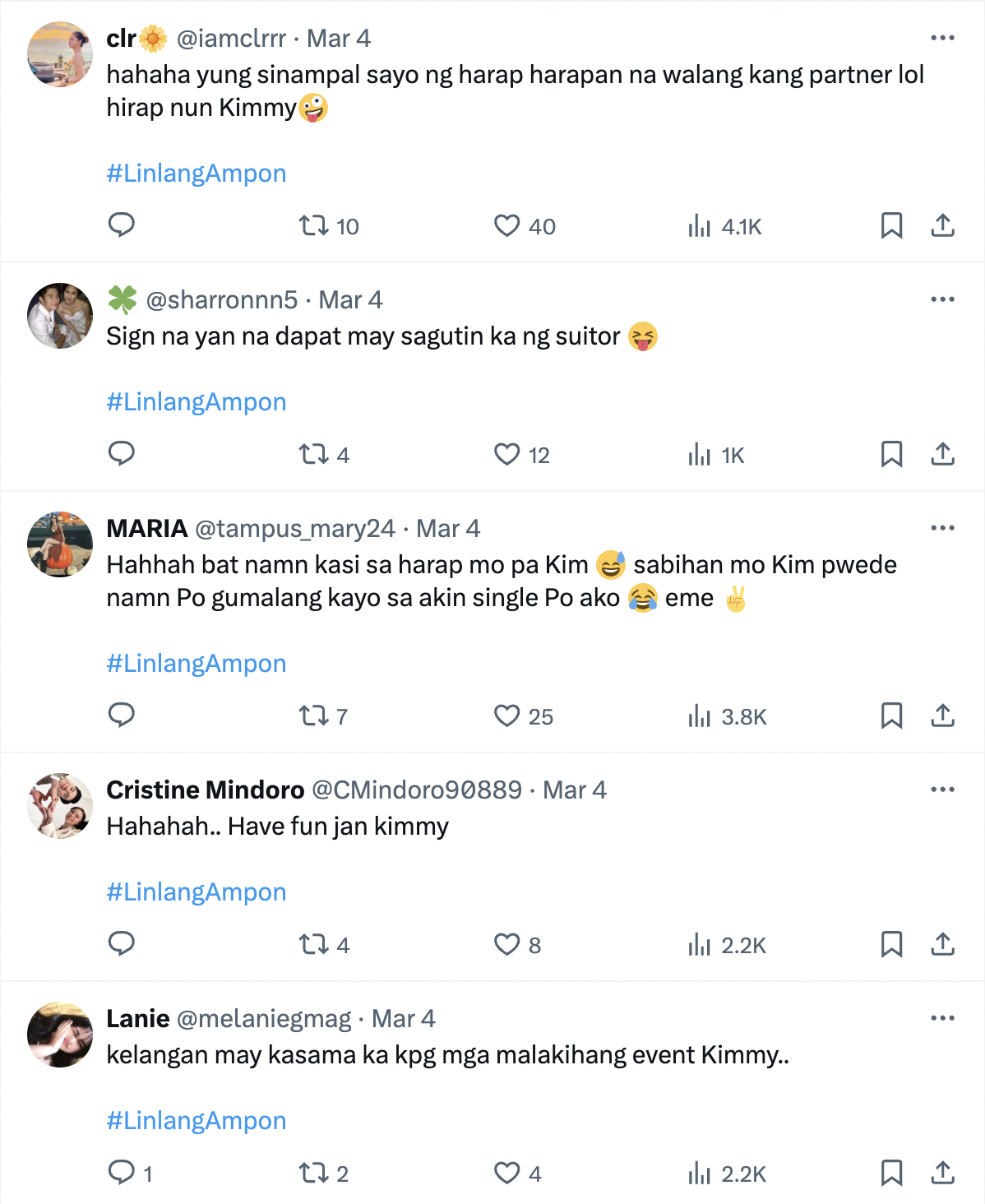
Task: Open #LinlangAmpon hashtag in sharronnn5's tweet
Action: pyautogui.click(x=197, y=402)
